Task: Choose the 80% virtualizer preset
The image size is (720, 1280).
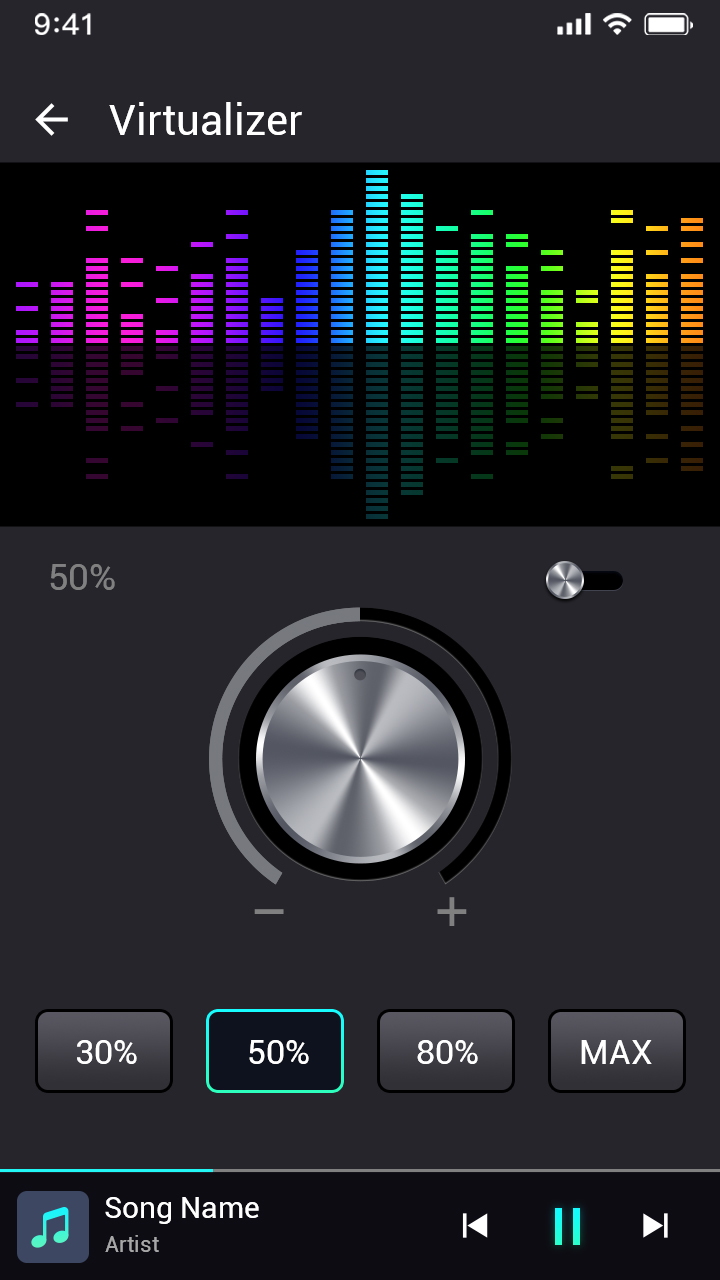Action: click(x=445, y=1051)
